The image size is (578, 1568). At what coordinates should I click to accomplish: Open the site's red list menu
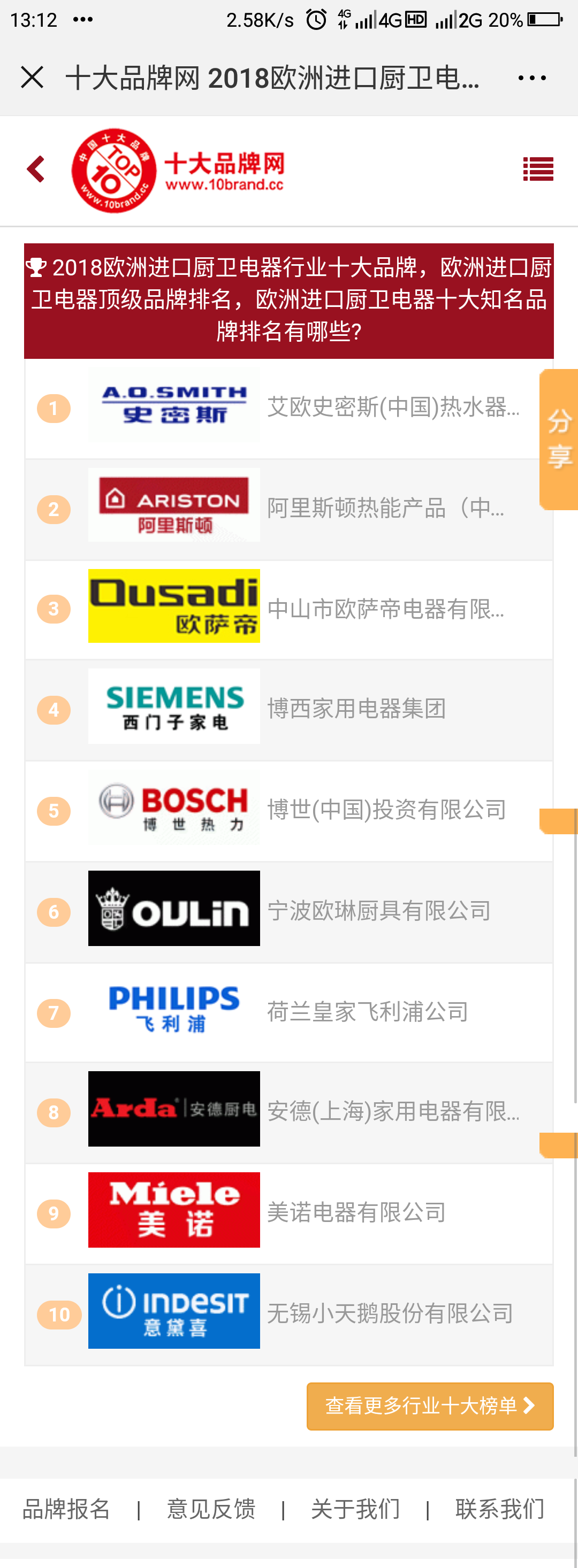[x=538, y=169]
